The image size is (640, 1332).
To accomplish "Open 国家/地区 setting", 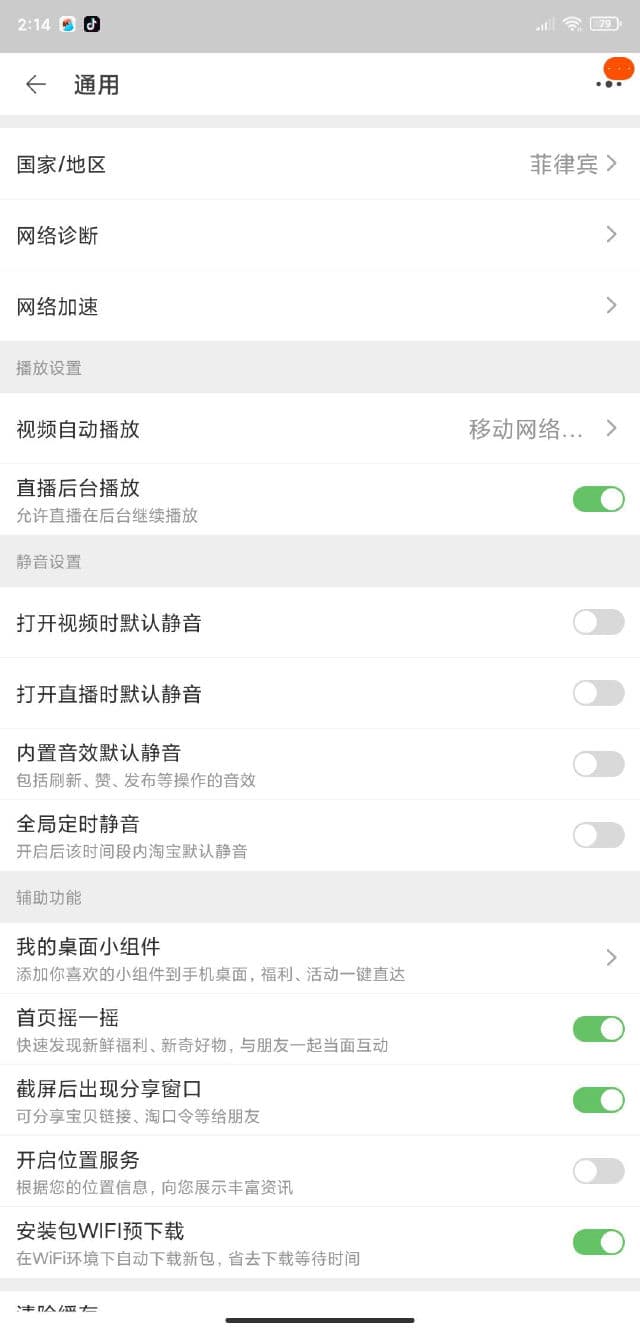I will [x=320, y=164].
